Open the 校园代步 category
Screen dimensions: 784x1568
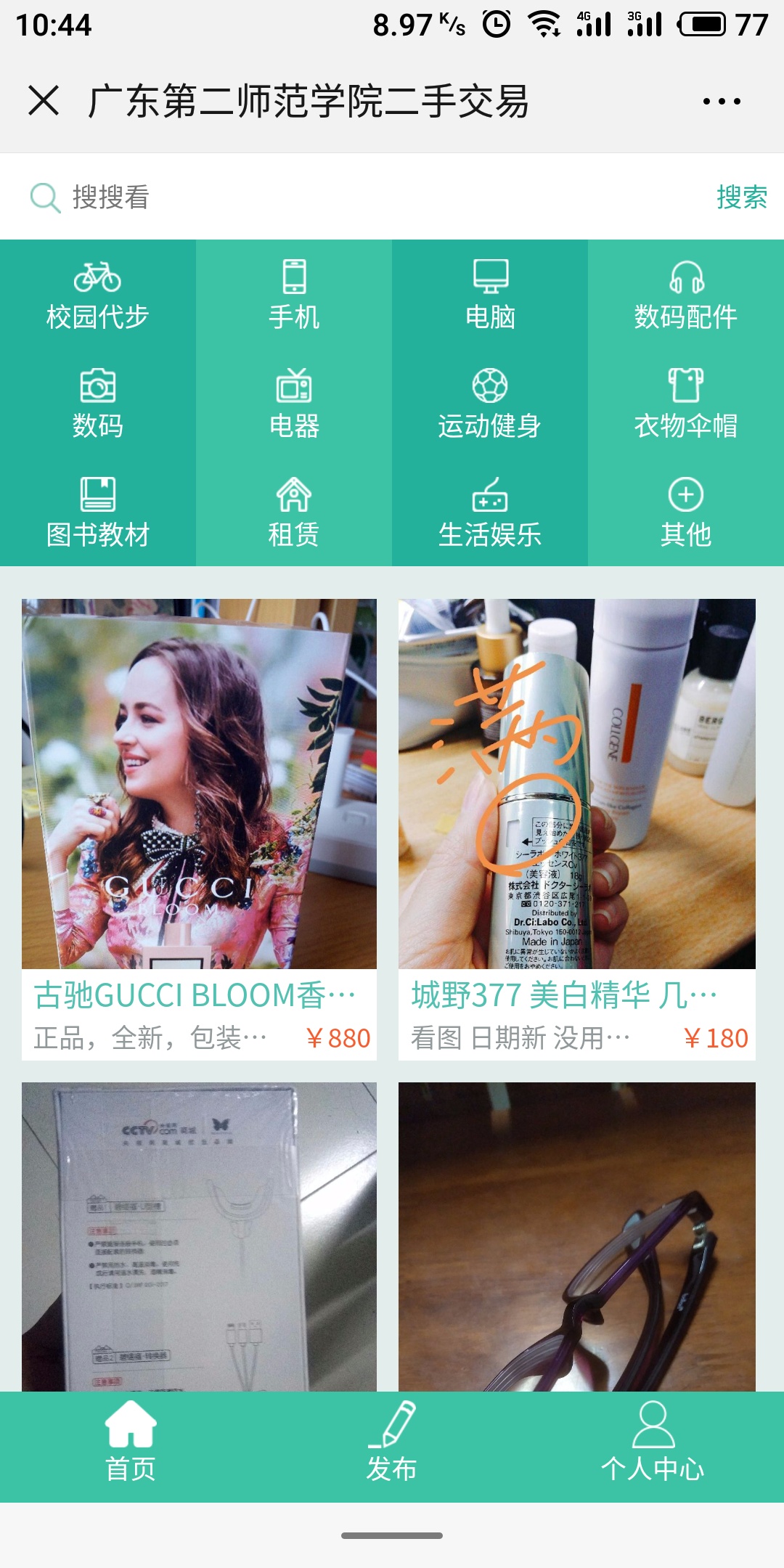click(98, 294)
